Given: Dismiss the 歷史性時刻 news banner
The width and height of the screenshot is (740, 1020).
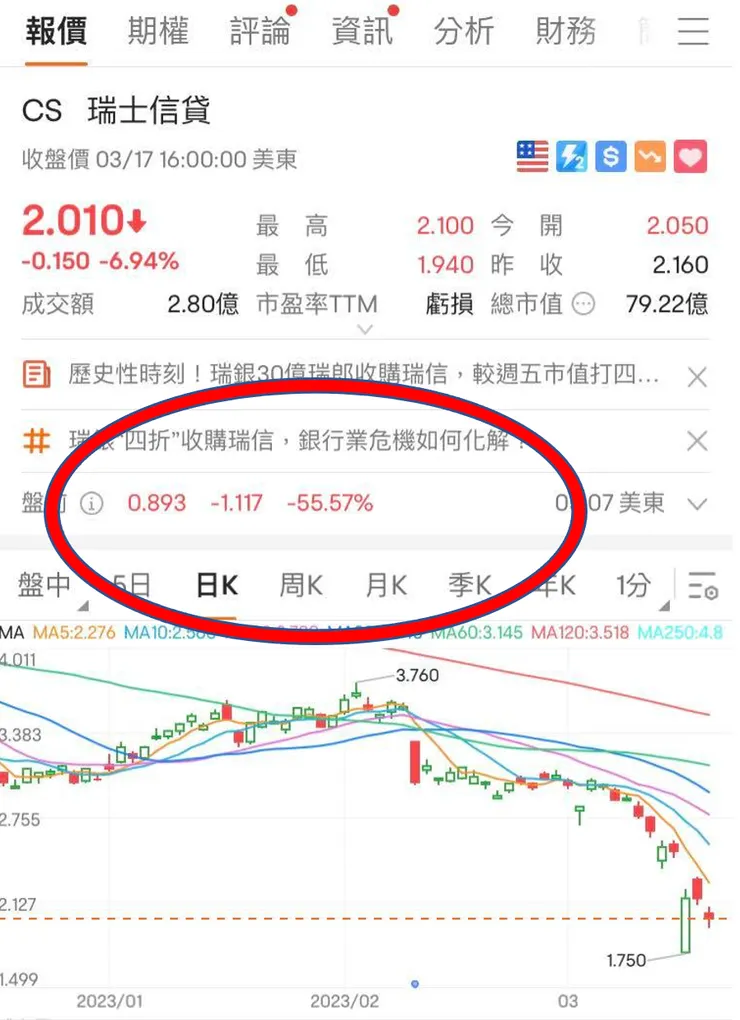Looking at the screenshot, I should 697,377.
